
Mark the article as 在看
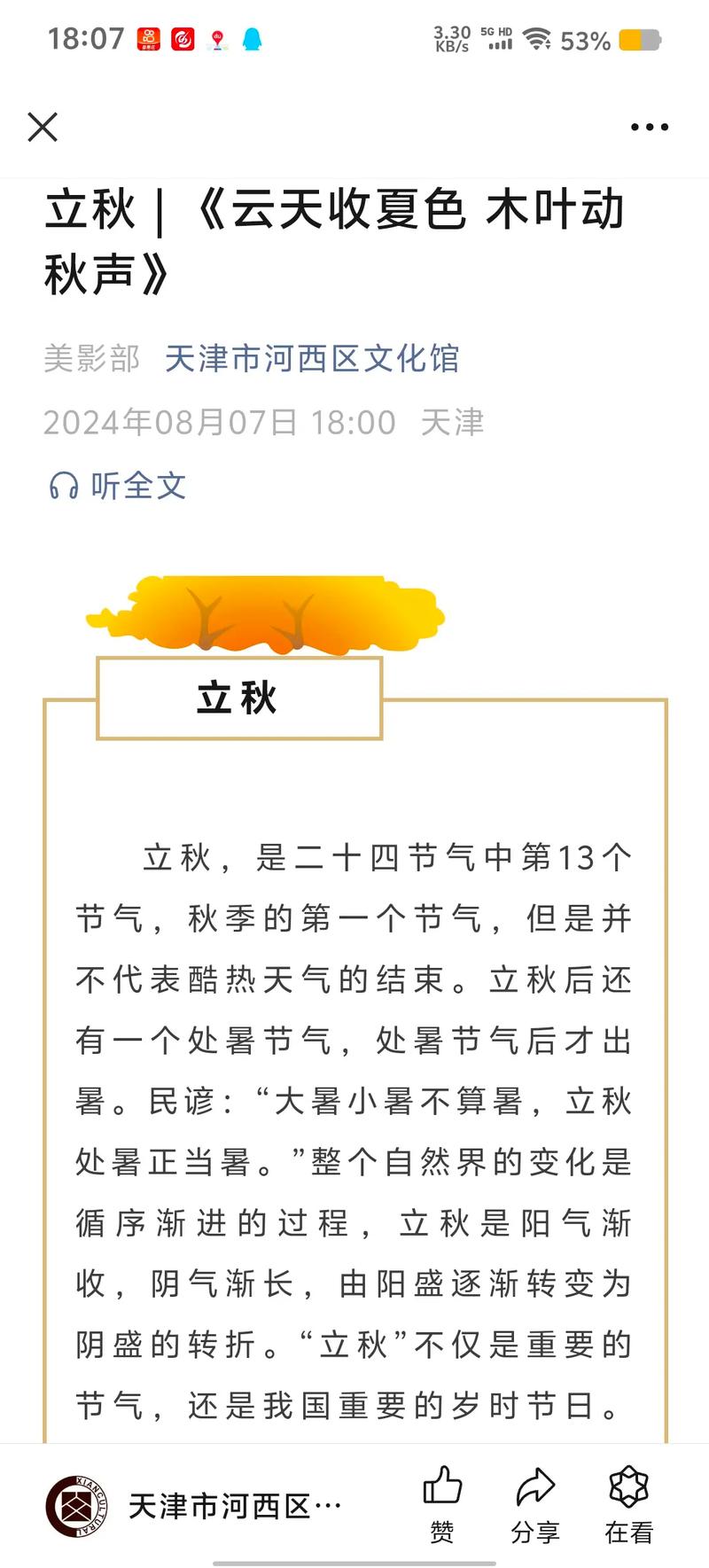pos(628,1504)
